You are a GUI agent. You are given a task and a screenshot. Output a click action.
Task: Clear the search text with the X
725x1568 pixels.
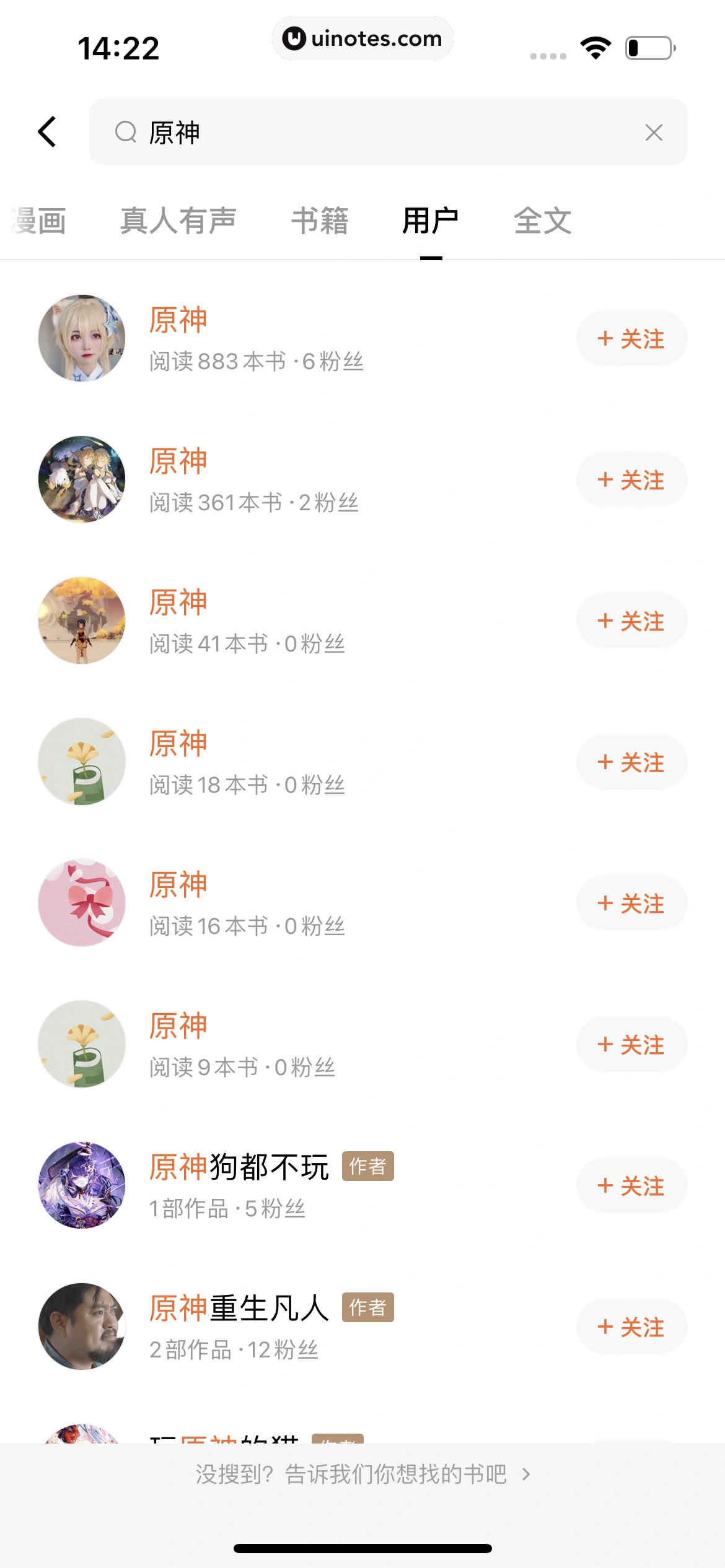(654, 132)
